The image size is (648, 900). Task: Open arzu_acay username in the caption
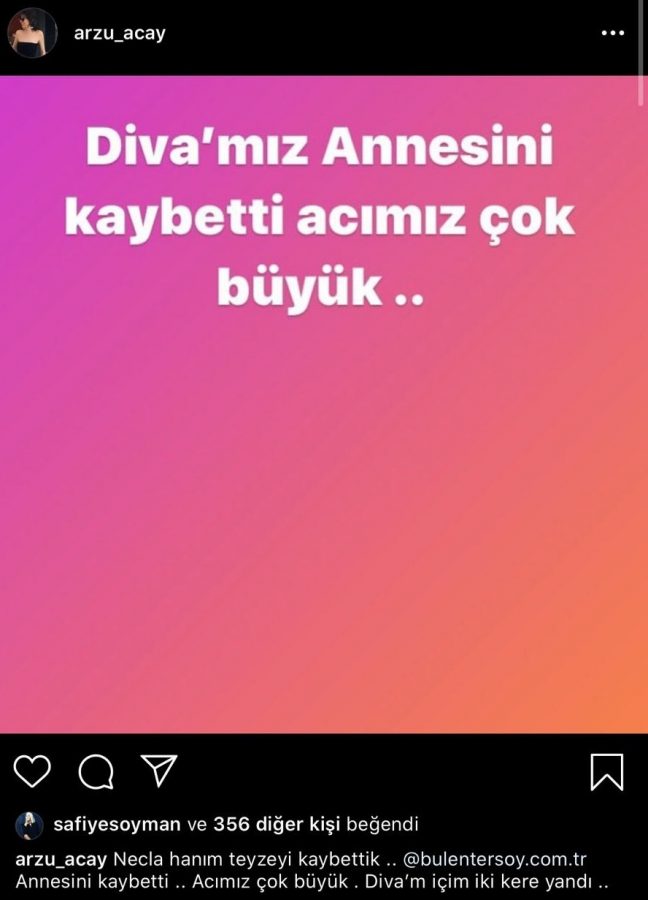[x=61, y=860]
